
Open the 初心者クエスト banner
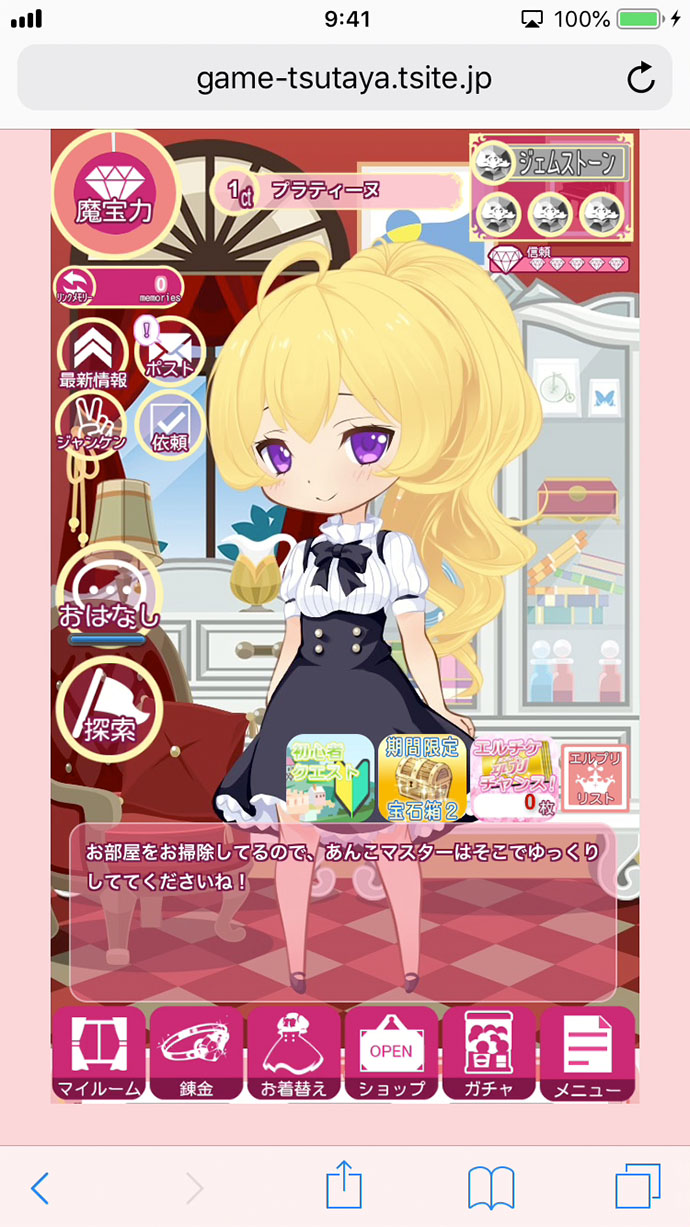329,777
